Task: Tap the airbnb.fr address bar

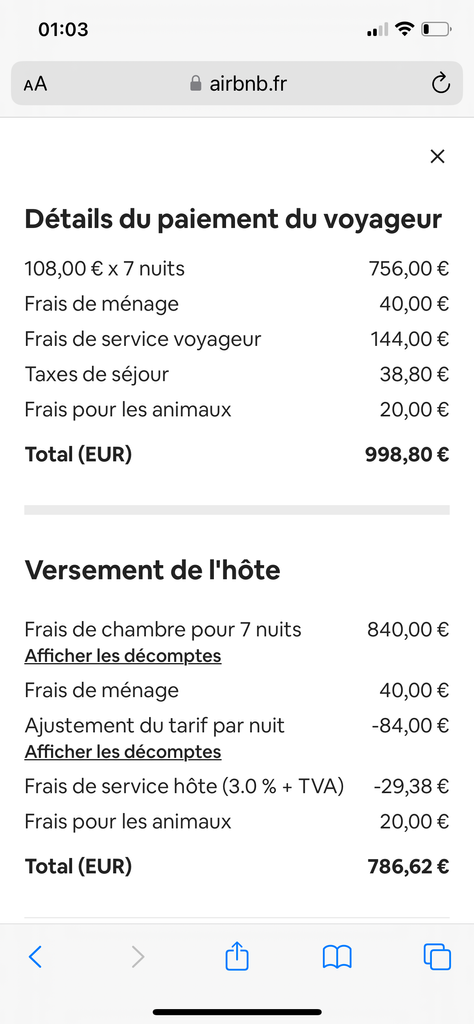Action: point(237,84)
